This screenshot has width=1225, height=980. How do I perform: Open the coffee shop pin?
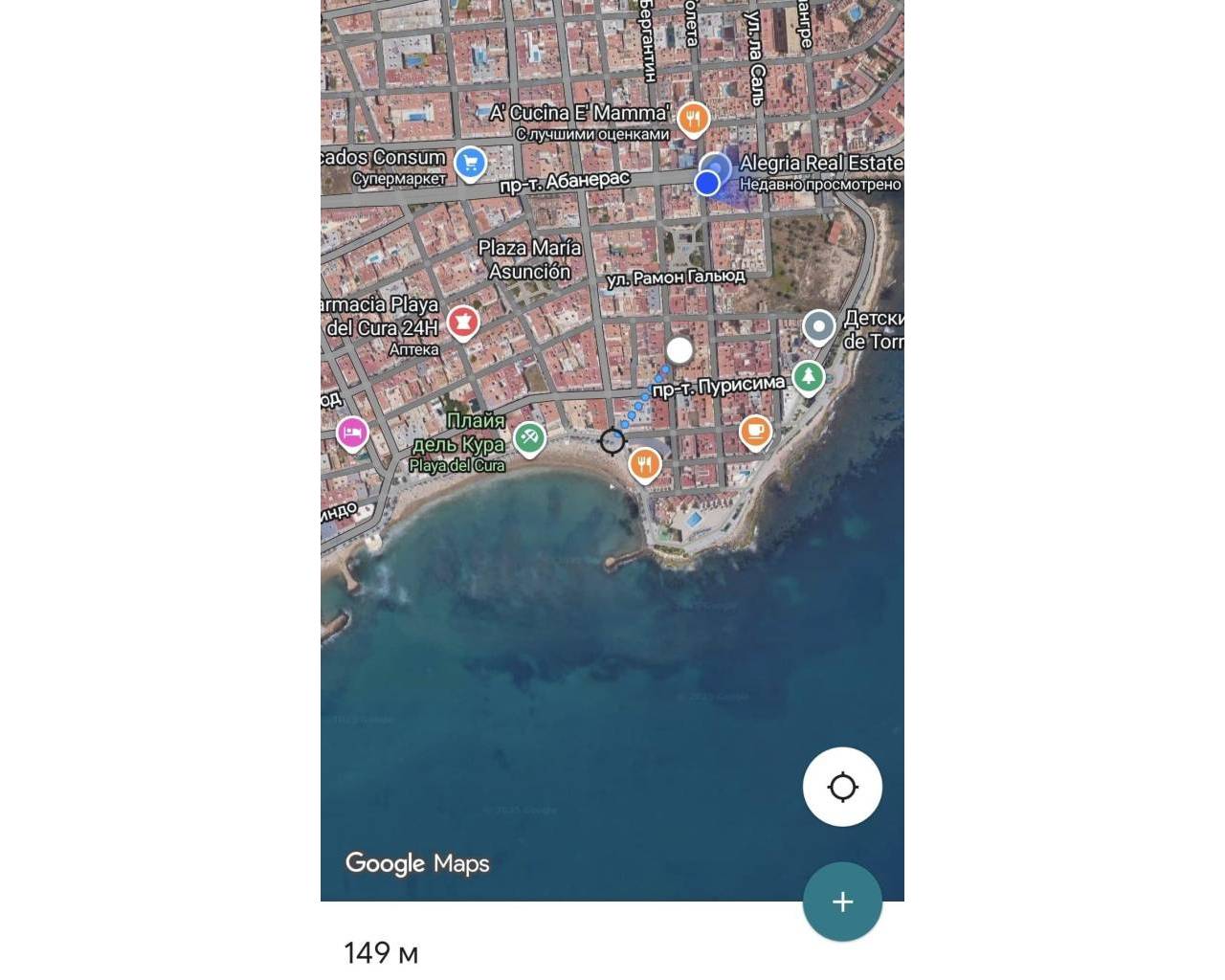[x=756, y=431]
